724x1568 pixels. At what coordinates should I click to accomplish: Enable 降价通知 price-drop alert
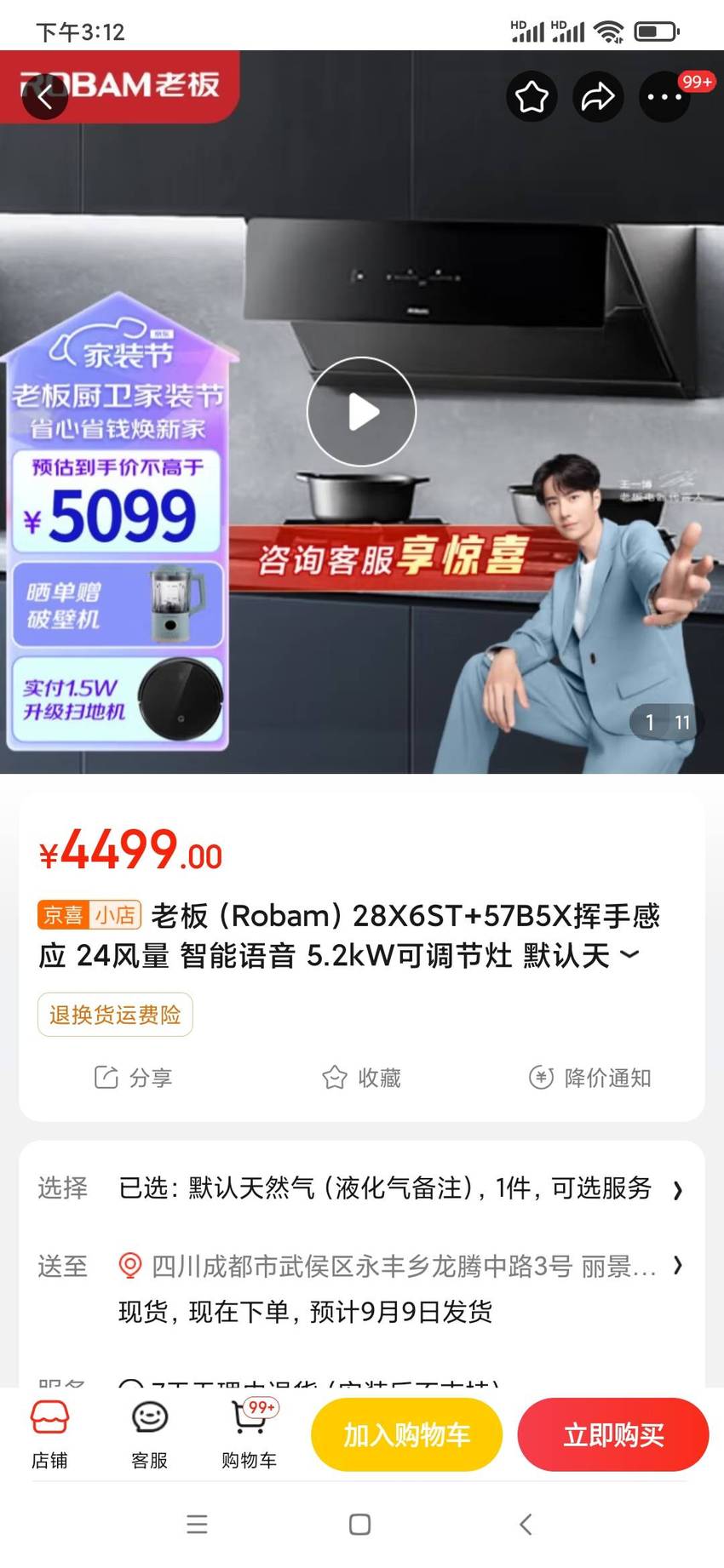589,1078
